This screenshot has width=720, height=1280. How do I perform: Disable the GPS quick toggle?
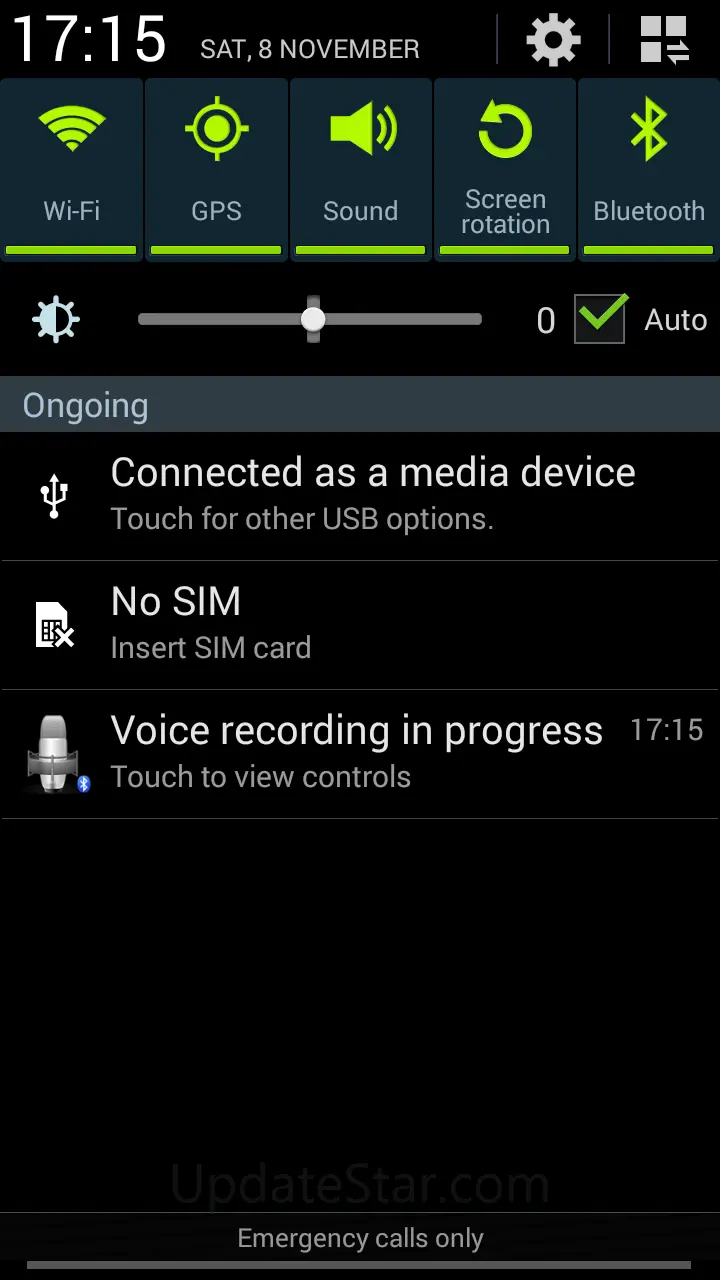tap(216, 169)
